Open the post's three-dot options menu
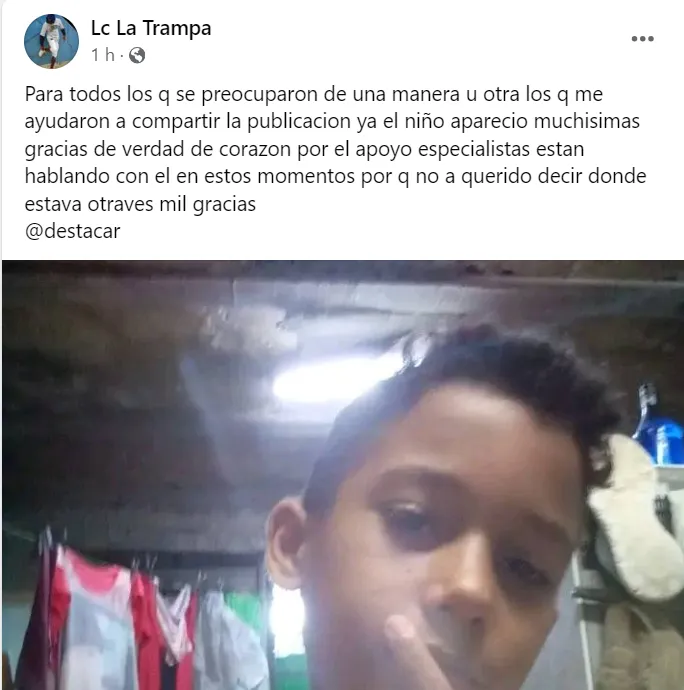The width and height of the screenshot is (684, 690). (642, 39)
